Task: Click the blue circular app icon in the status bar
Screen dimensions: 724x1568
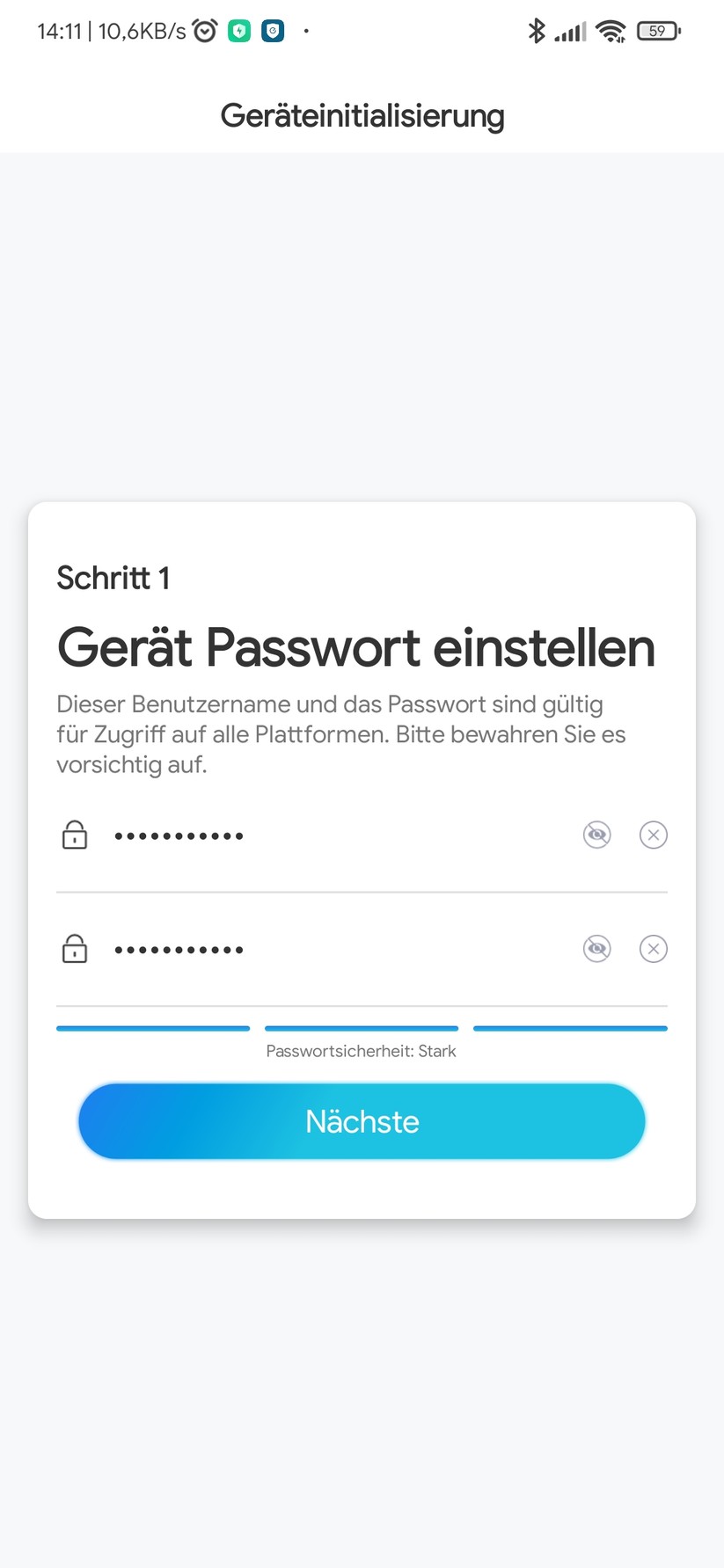Action: 273,30
